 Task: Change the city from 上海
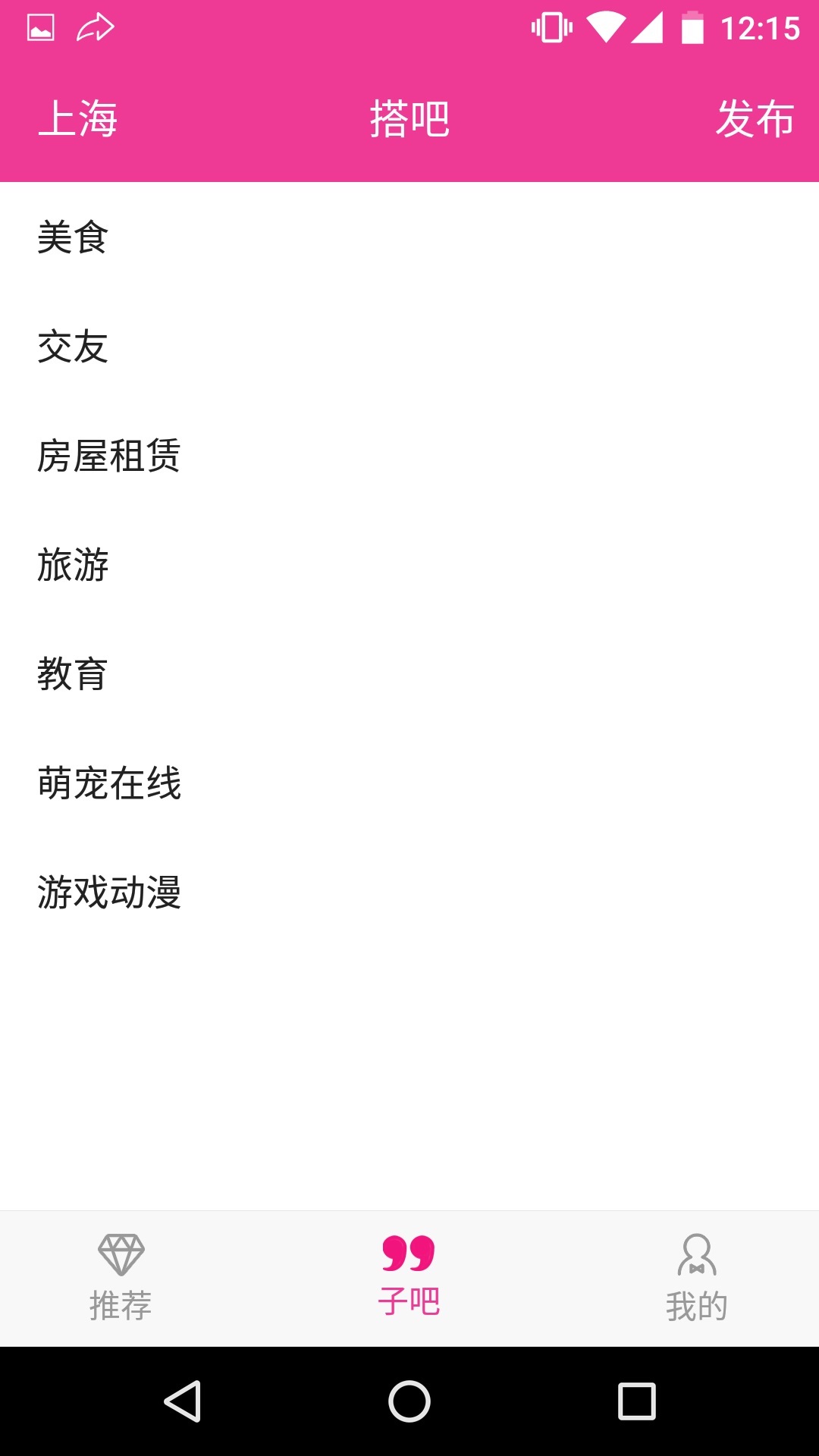(x=78, y=119)
